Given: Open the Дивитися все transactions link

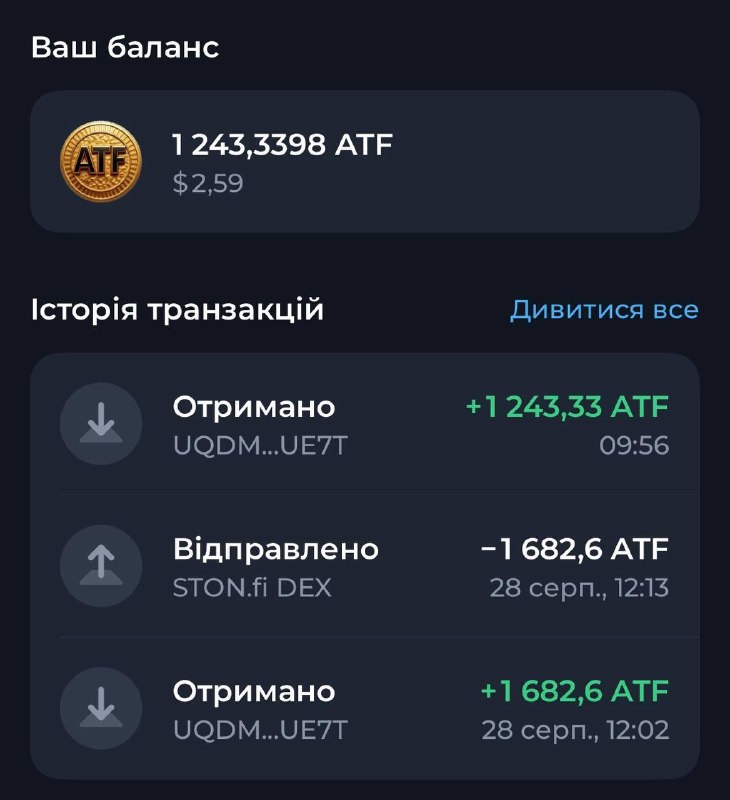Looking at the screenshot, I should (x=604, y=309).
